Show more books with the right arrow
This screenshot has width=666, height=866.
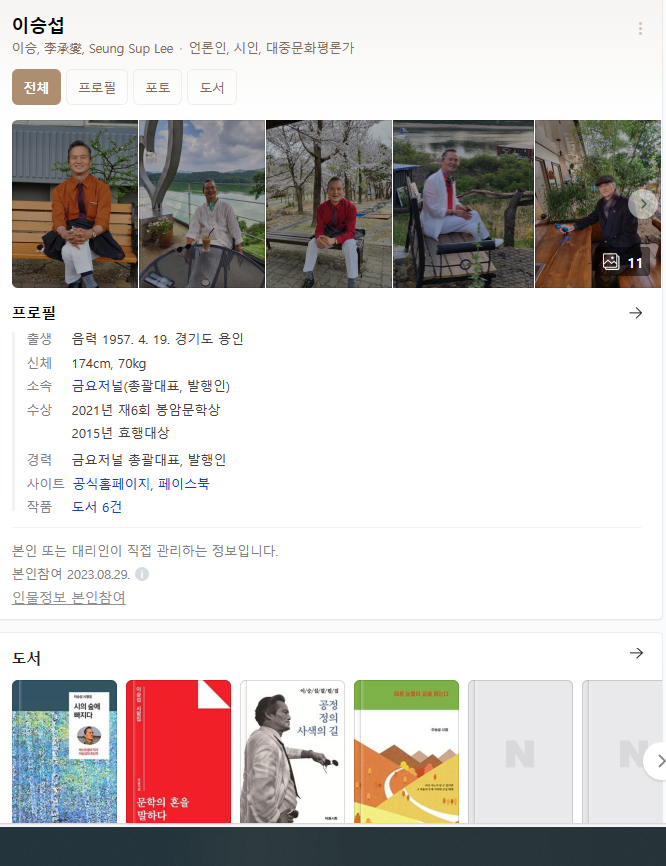tap(656, 760)
